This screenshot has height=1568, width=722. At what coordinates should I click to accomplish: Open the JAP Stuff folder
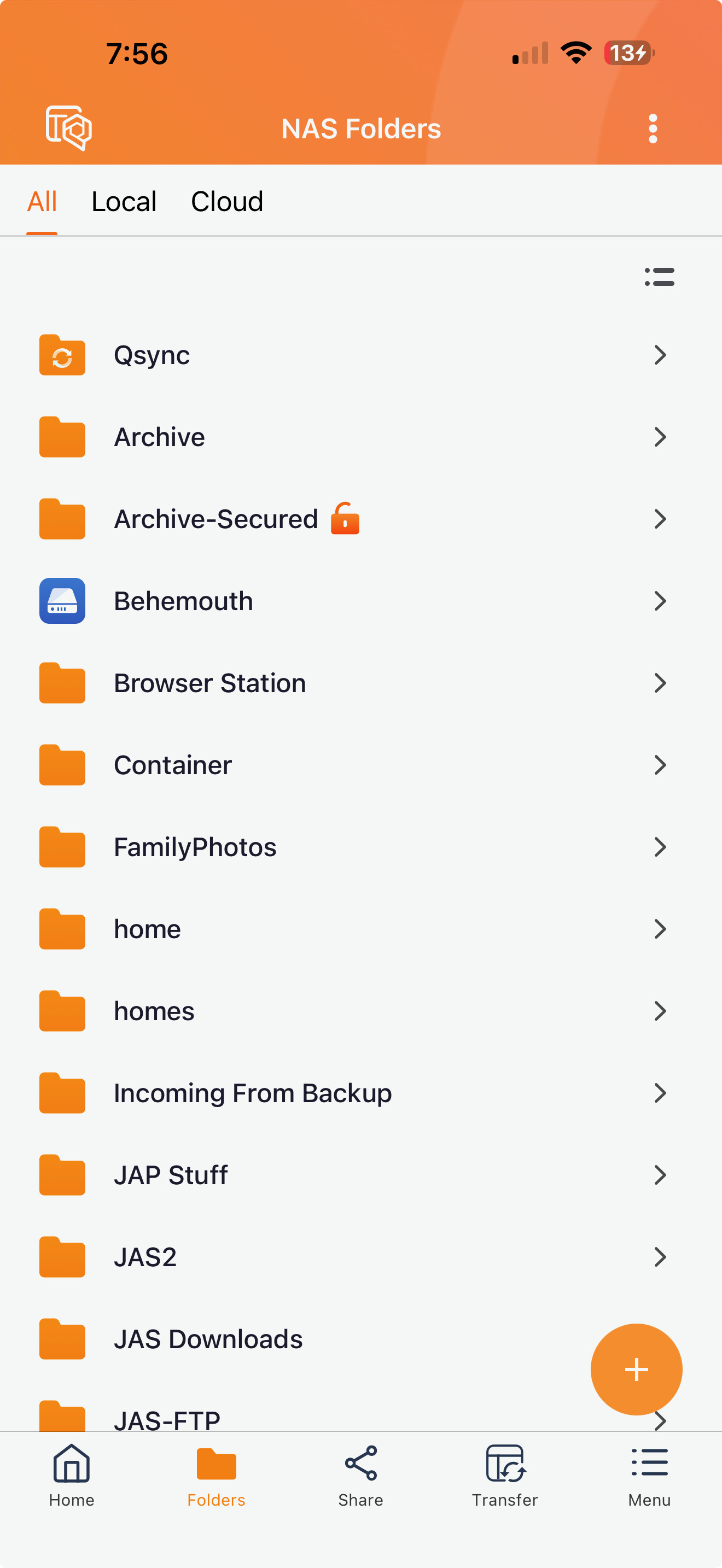171,1175
